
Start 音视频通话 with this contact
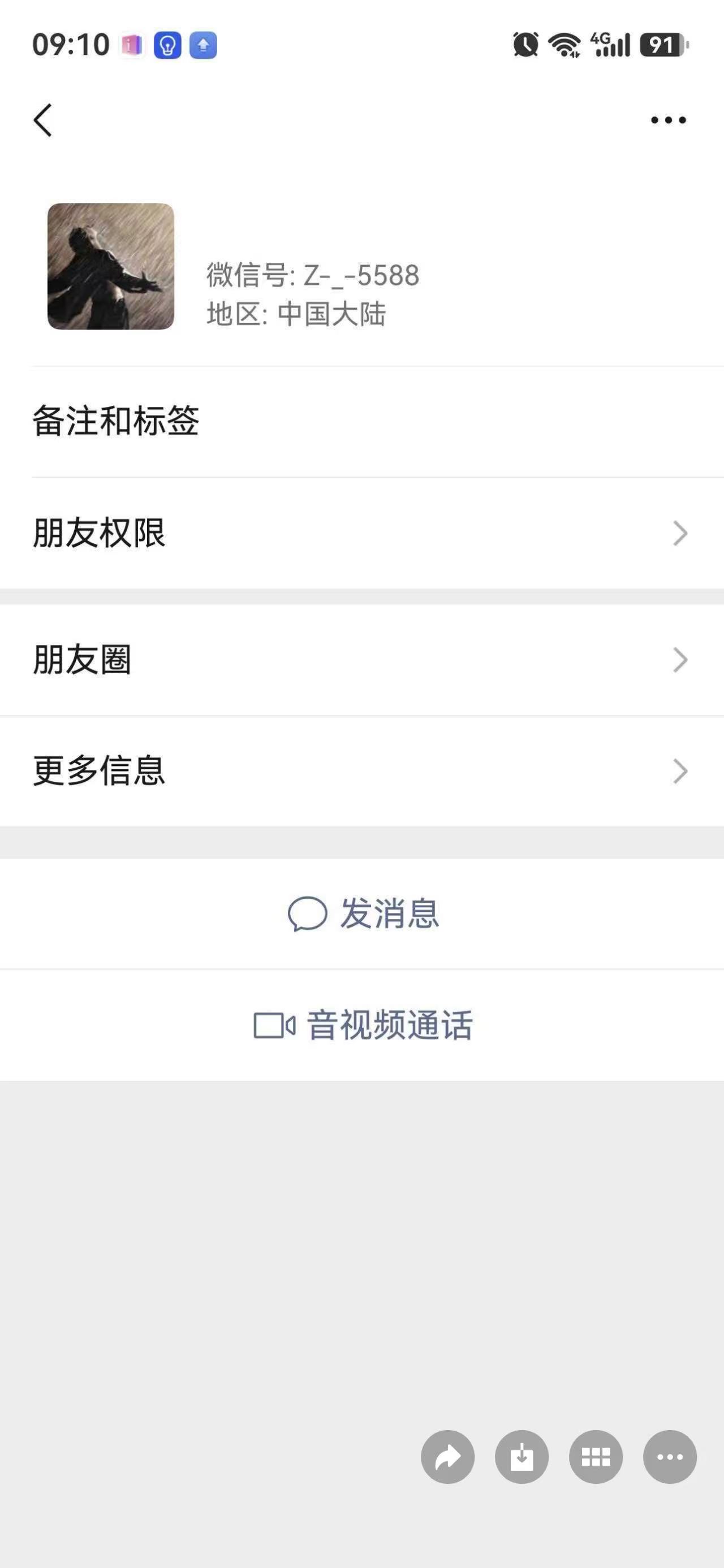coord(363,1026)
